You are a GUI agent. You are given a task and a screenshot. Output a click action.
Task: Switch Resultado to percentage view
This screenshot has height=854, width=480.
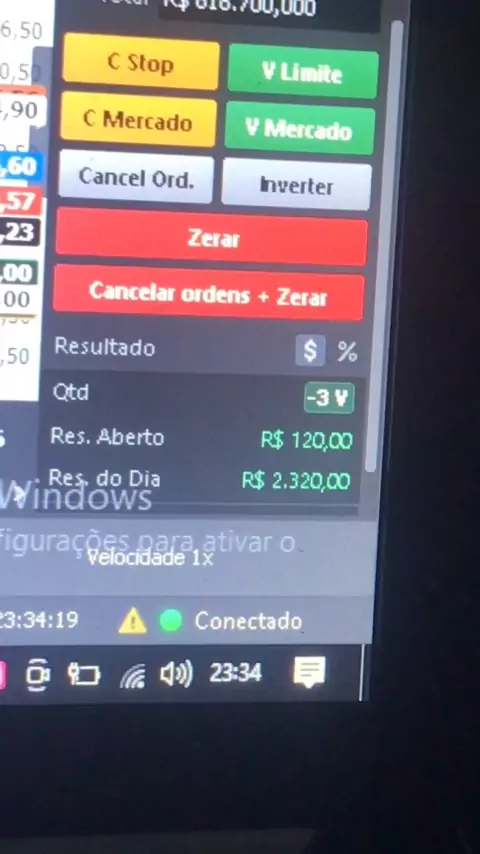347,352
